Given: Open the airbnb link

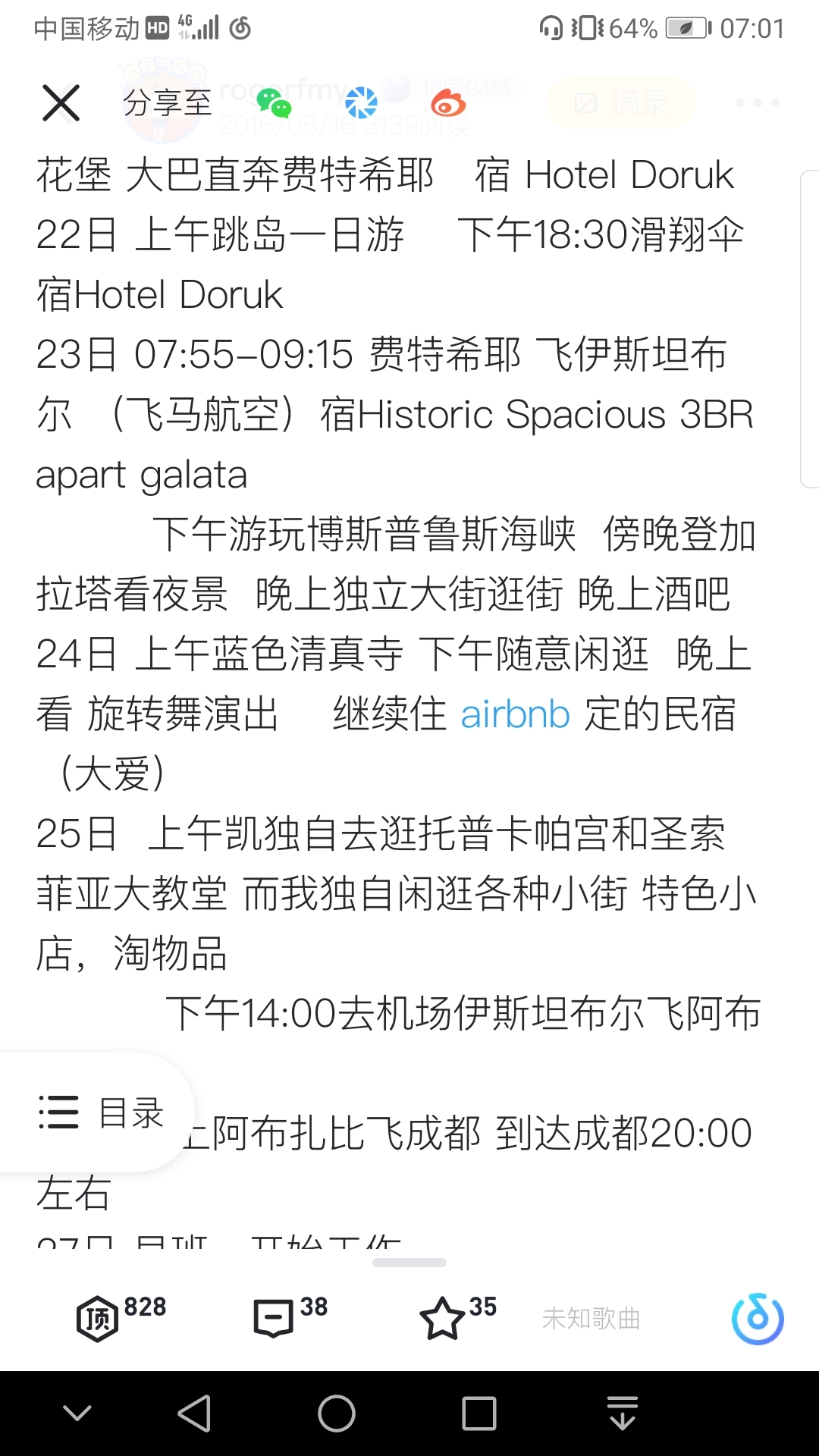Looking at the screenshot, I should [515, 714].
